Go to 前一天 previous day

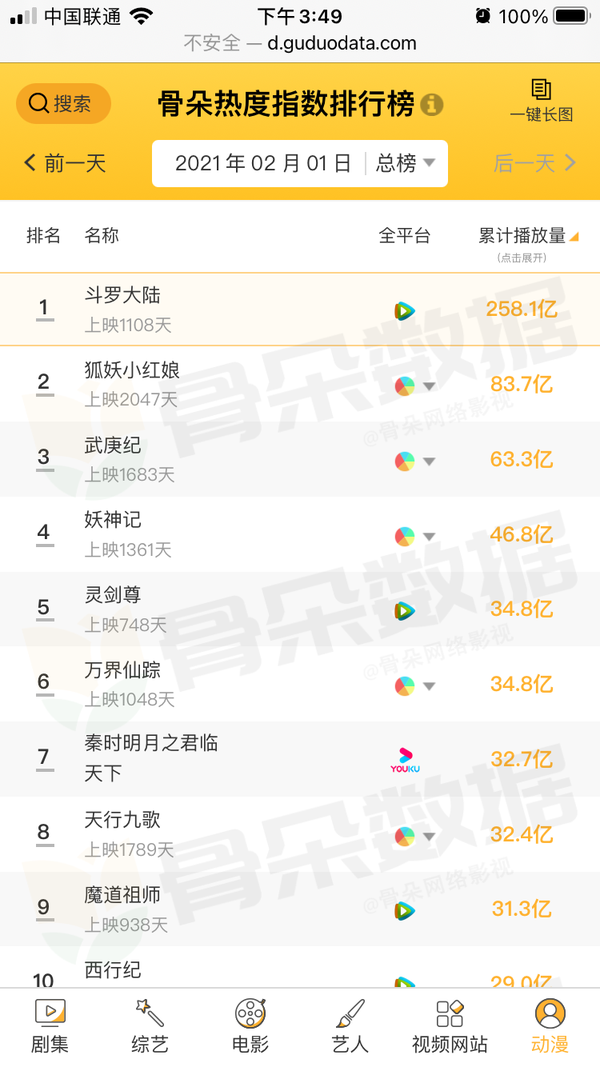[x=65, y=163]
